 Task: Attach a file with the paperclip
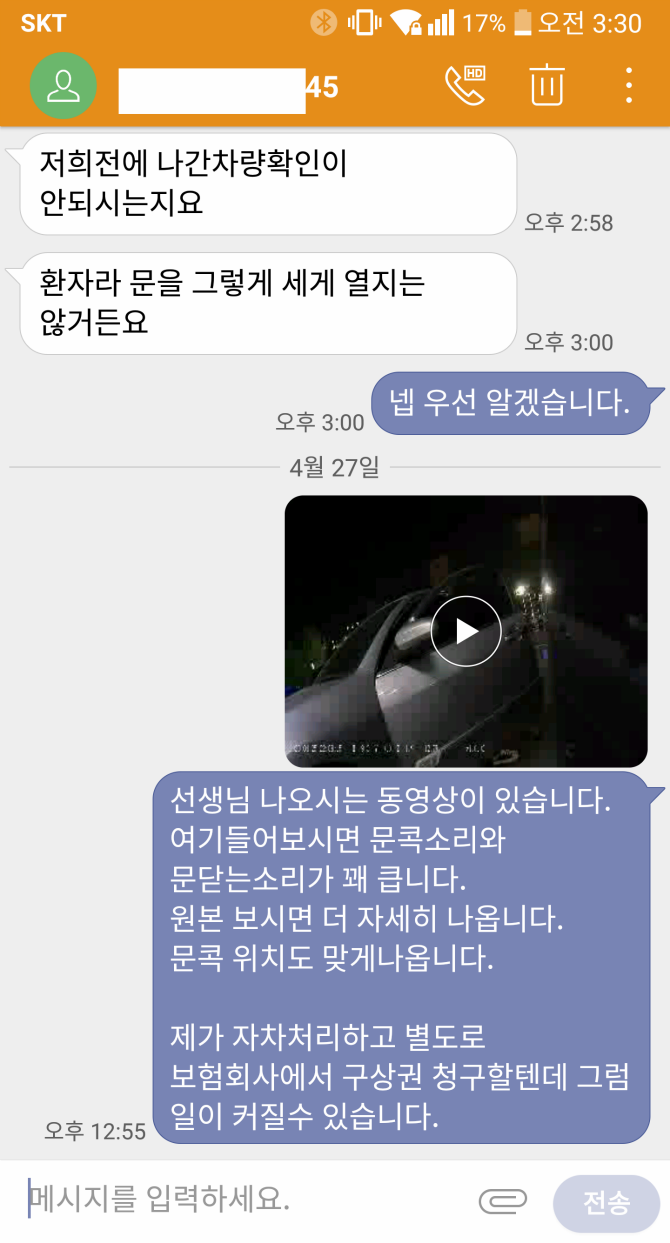click(503, 1201)
